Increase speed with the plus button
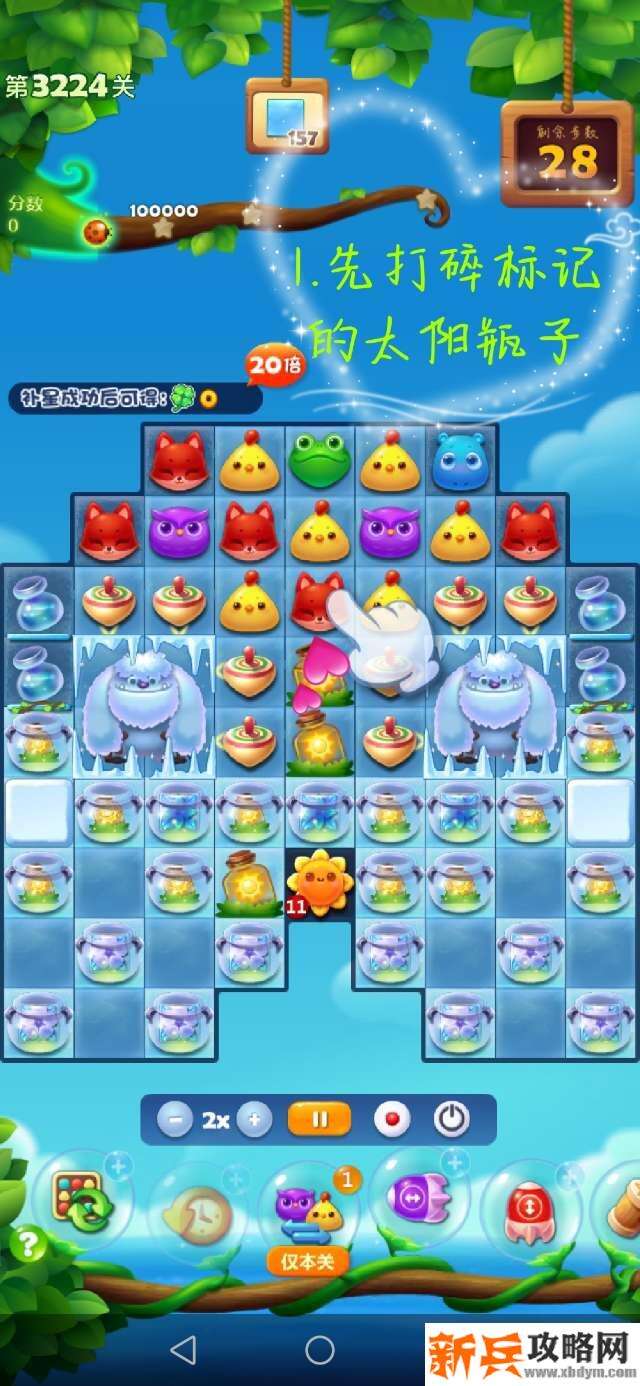This screenshot has height=1386, width=640. (x=255, y=1120)
